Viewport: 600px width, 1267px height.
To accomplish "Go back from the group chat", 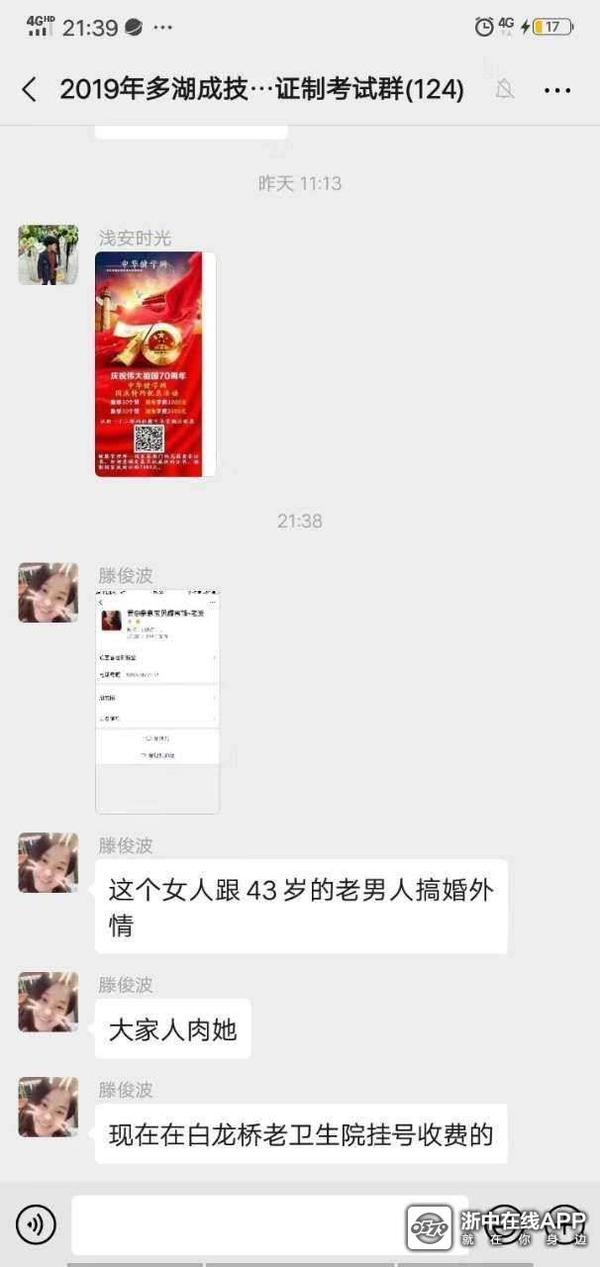I will point(29,90).
